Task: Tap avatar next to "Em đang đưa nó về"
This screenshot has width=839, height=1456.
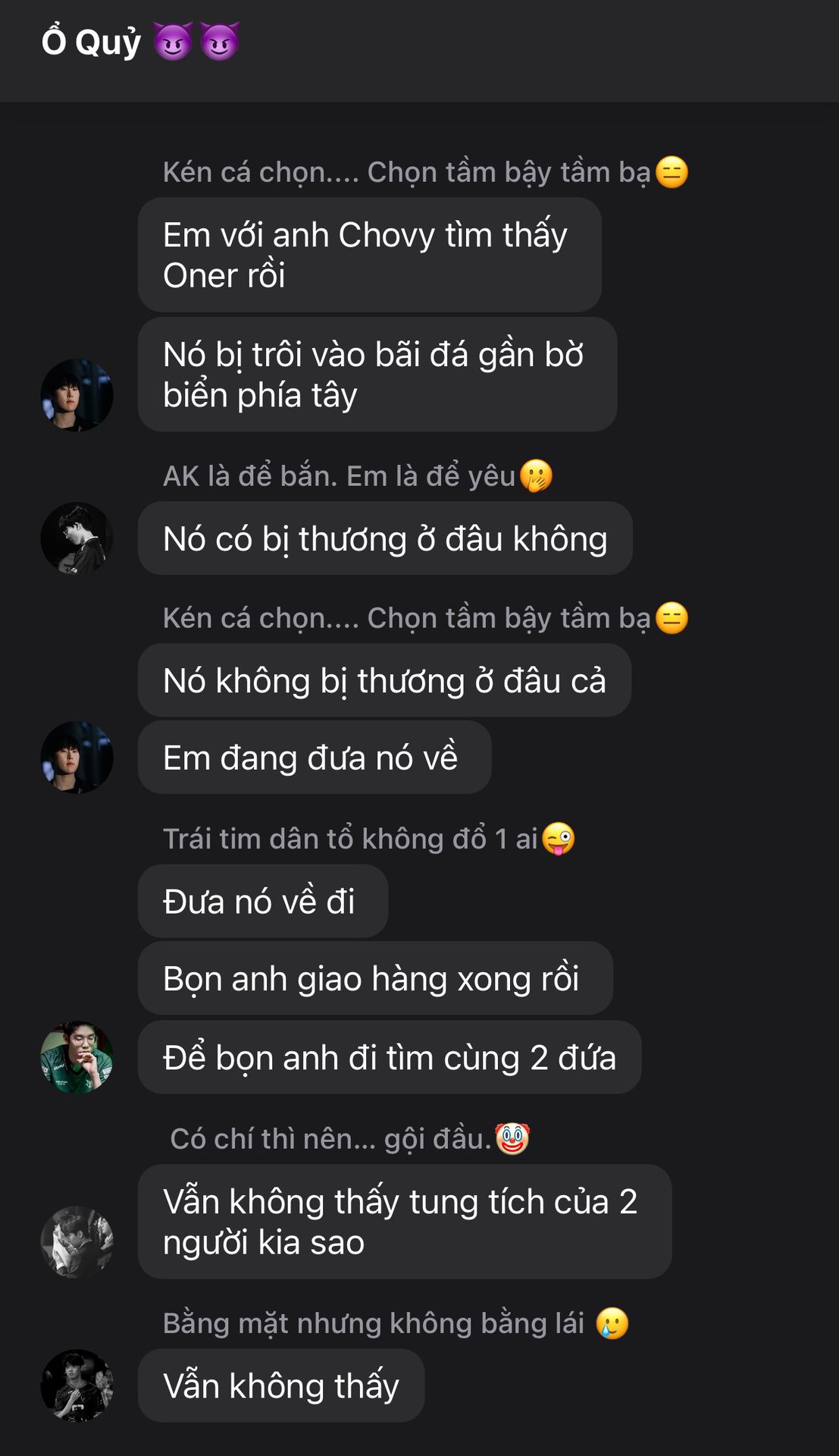Action: 77,757
